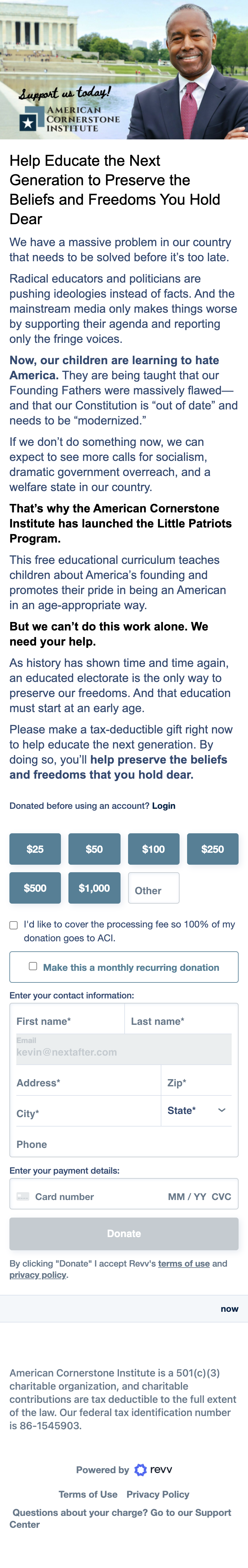This screenshot has height=1568, width=248.
Task: Tap the Phone field
Action: 122,1144
